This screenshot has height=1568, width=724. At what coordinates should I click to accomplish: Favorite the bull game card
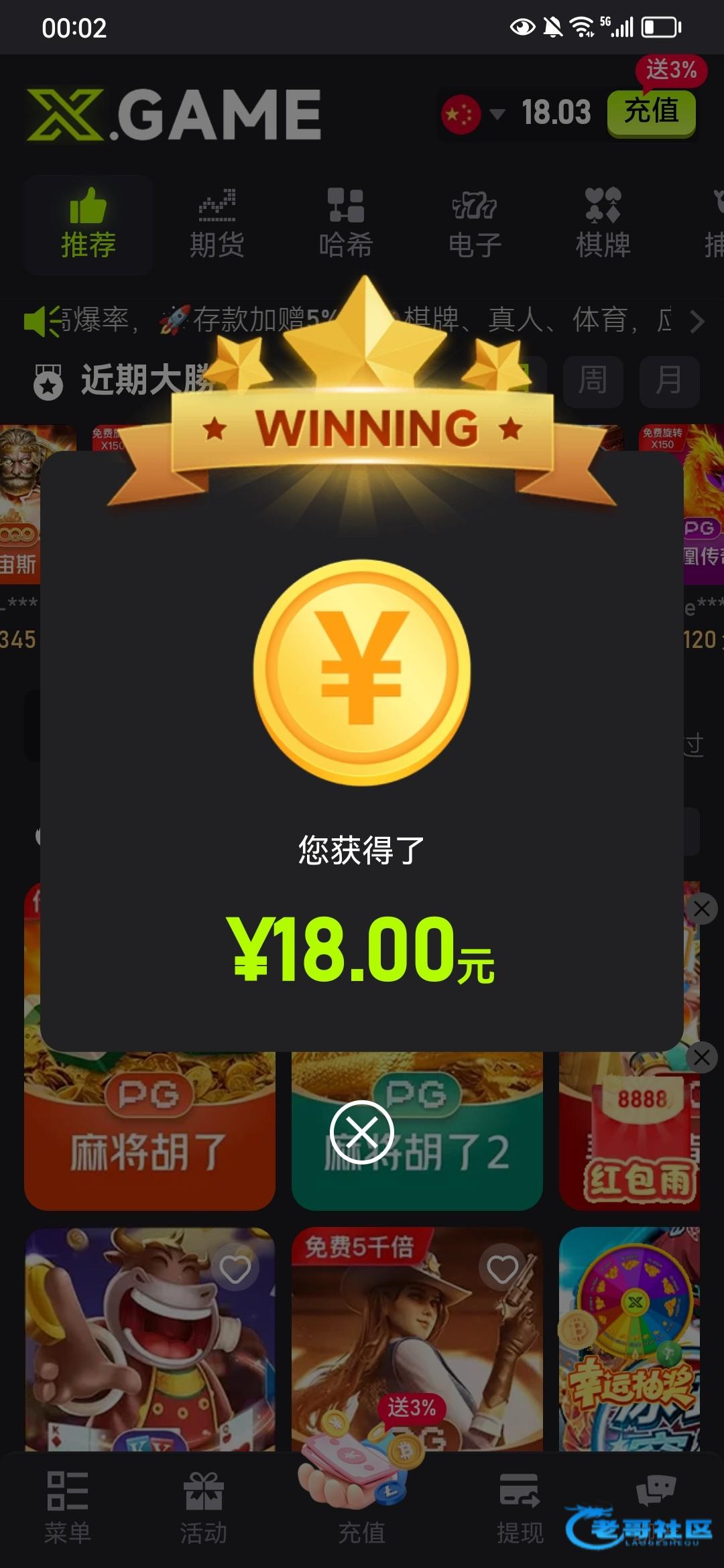235,1269
